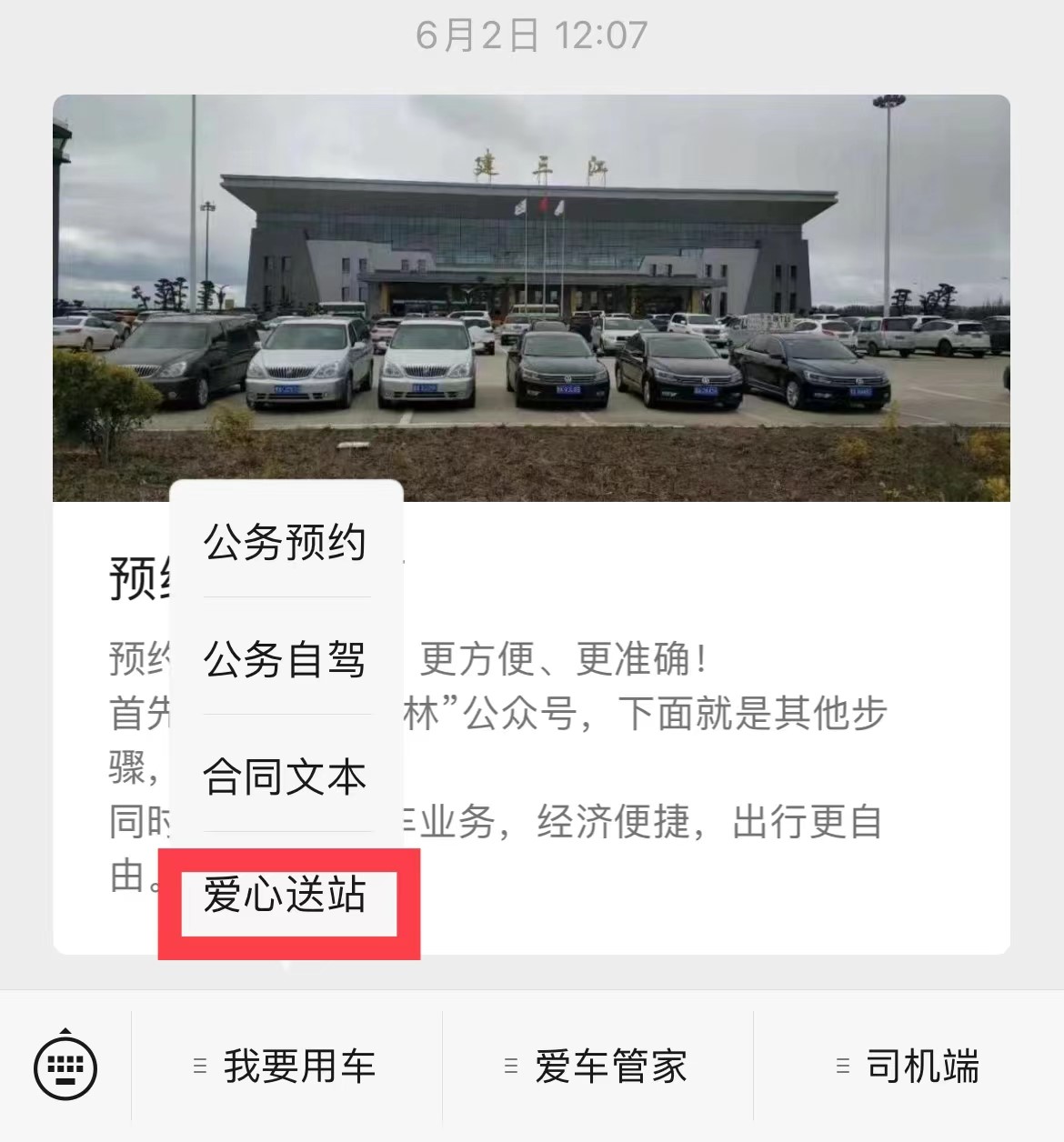
Task: Open the 司机端 menu
Action: [908, 1066]
